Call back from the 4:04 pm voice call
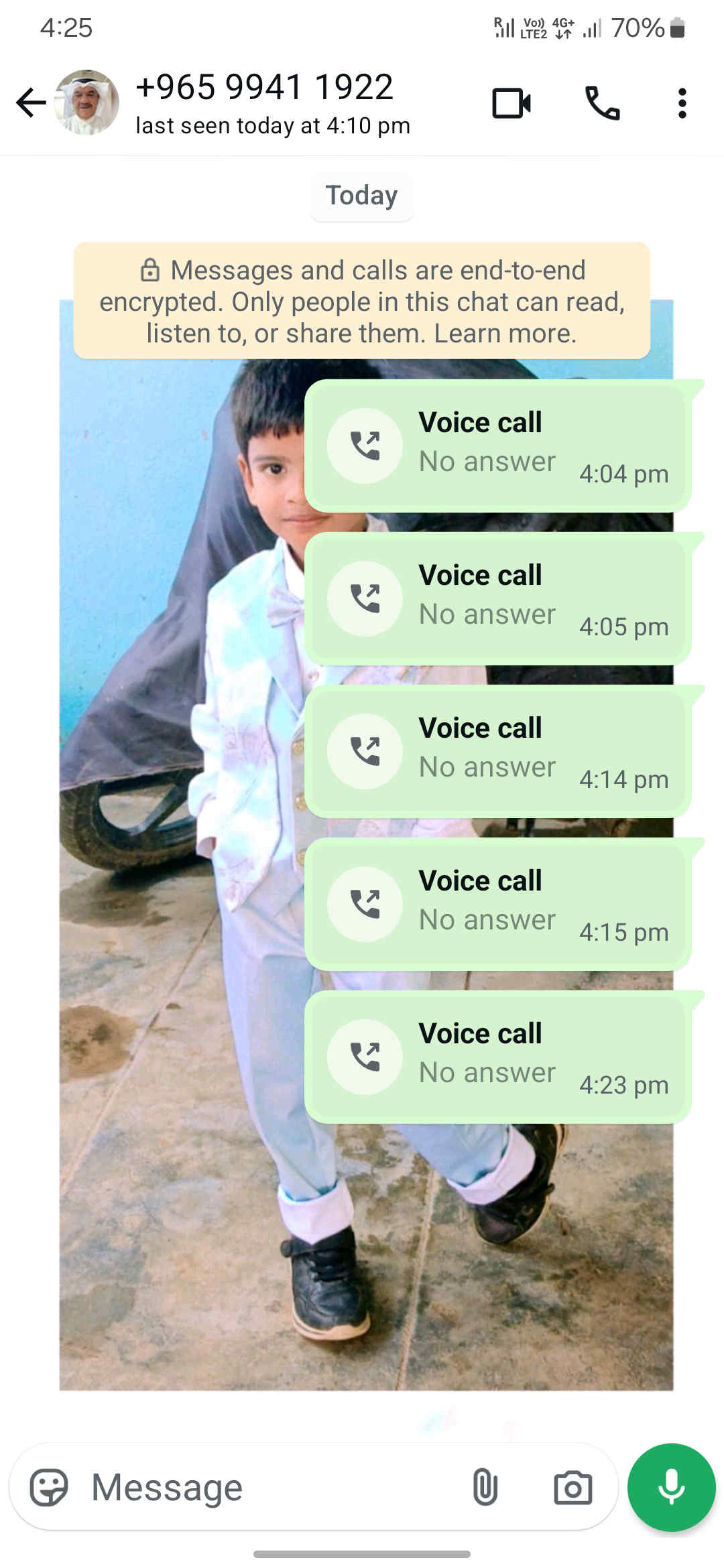724x1568 pixels. [365, 446]
